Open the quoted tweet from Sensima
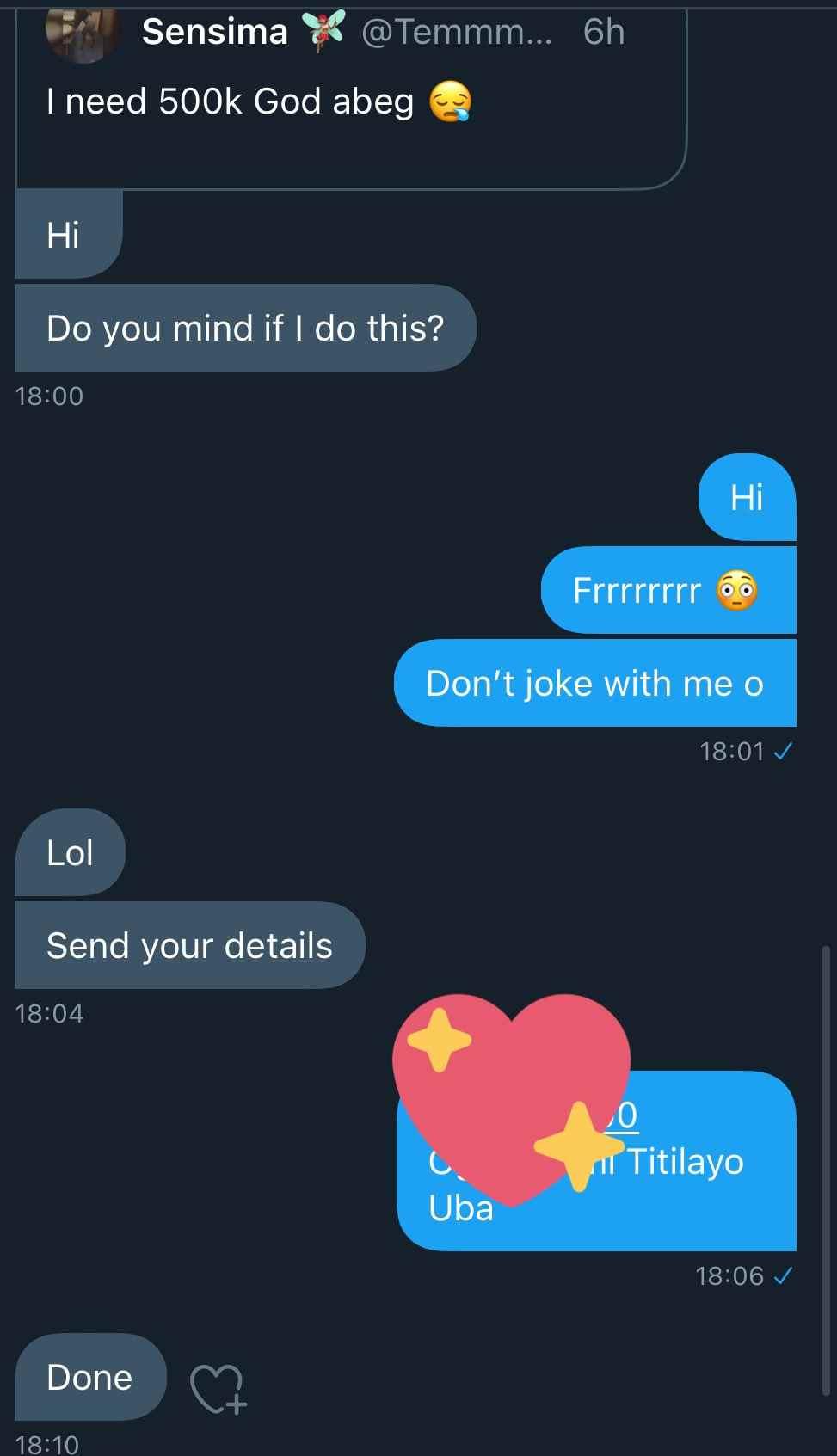Image resolution: width=837 pixels, height=1456 pixels. (x=351, y=95)
